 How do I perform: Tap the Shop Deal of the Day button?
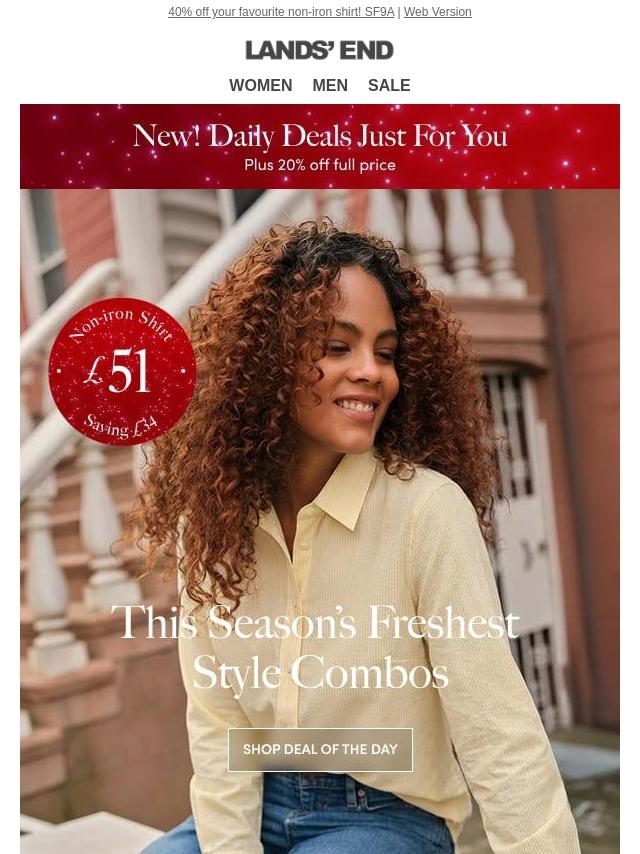point(320,749)
